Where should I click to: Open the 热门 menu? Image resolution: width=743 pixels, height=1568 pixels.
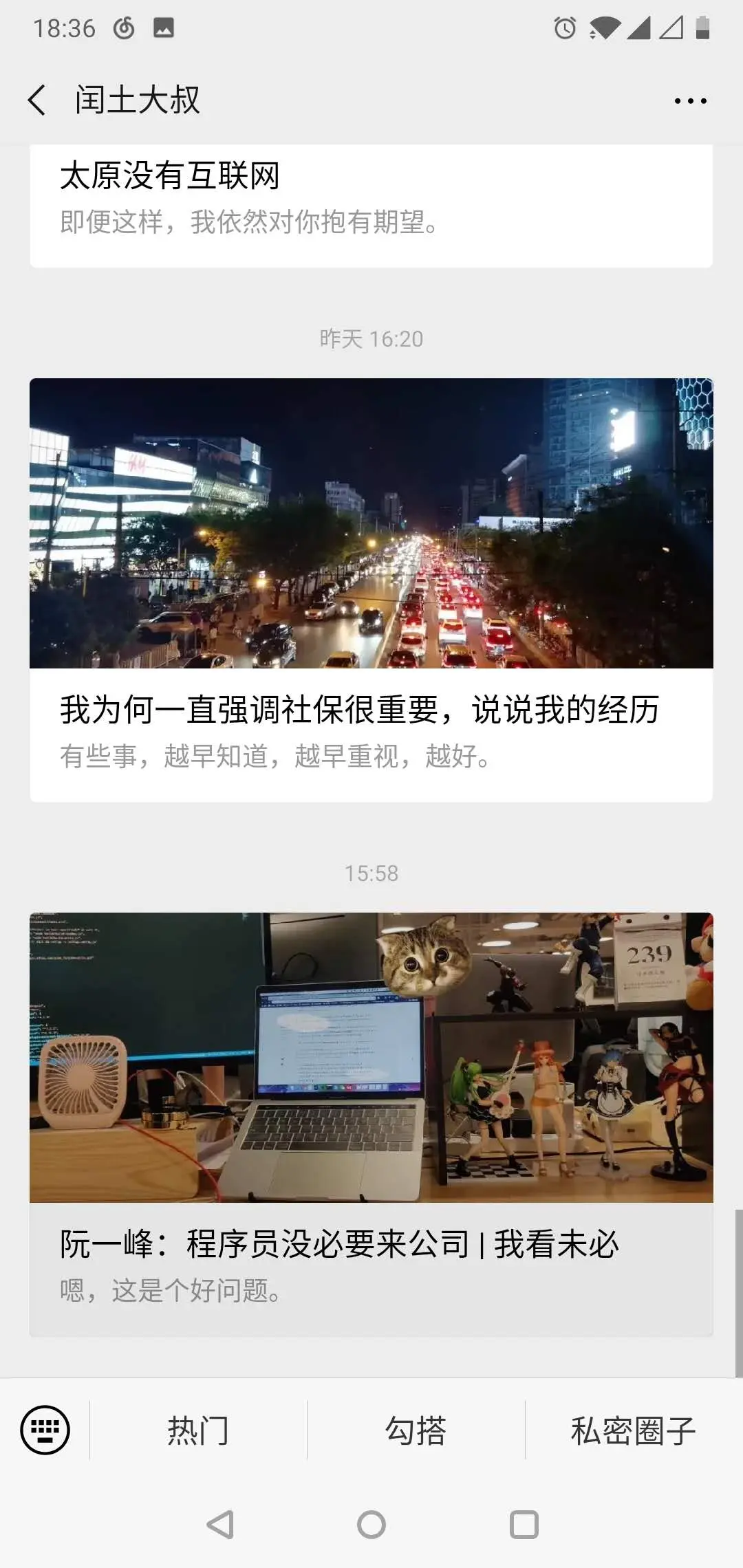click(x=198, y=1430)
